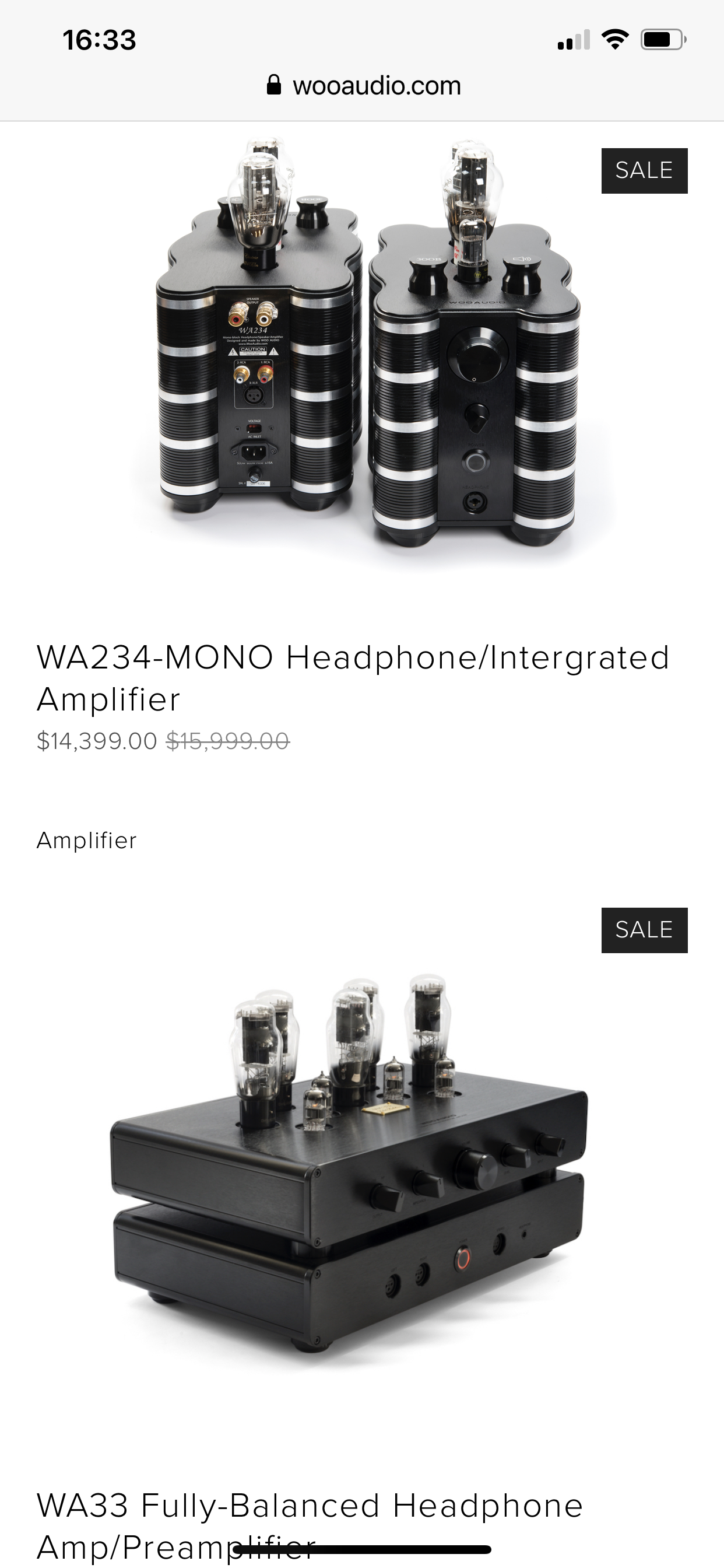Tap the crossed-out price $15,999.00
This screenshot has width=724, height=1568.
click(x=227, y=741)
